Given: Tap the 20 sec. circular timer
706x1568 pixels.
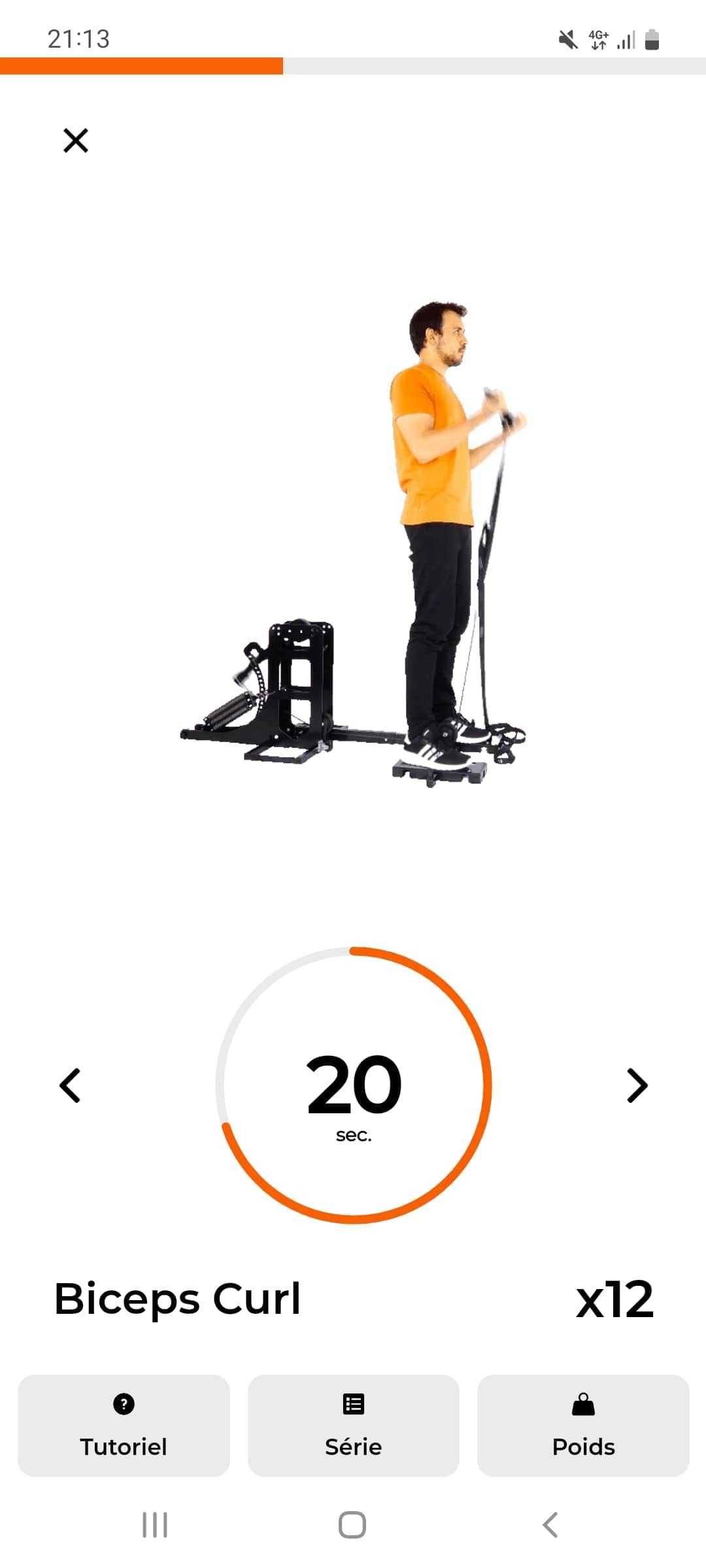Looking at the screenshot, I should tap(353, 1085).
